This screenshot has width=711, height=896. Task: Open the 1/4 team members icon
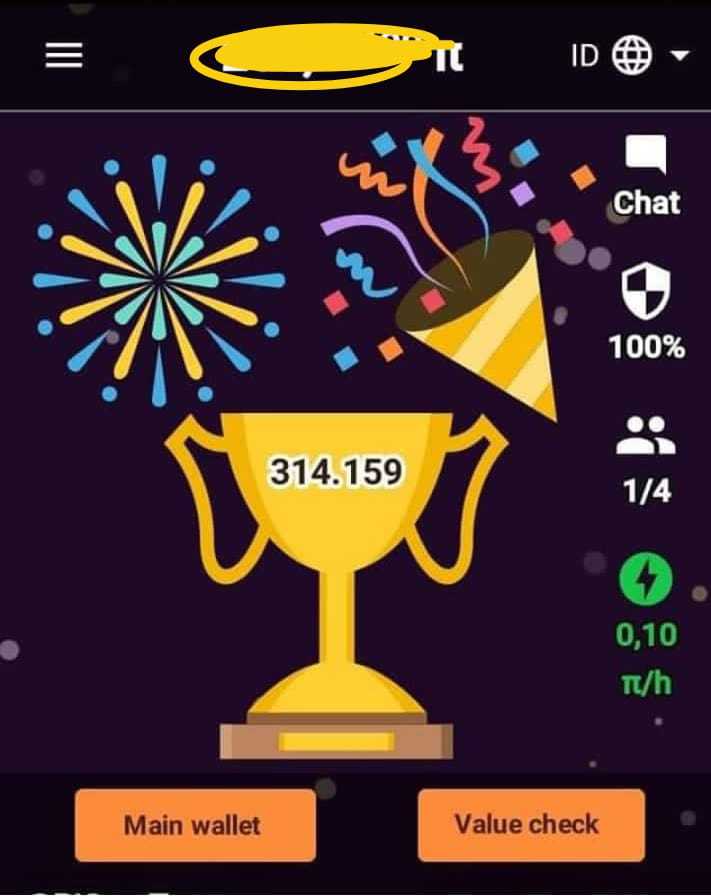coord(646,436)
